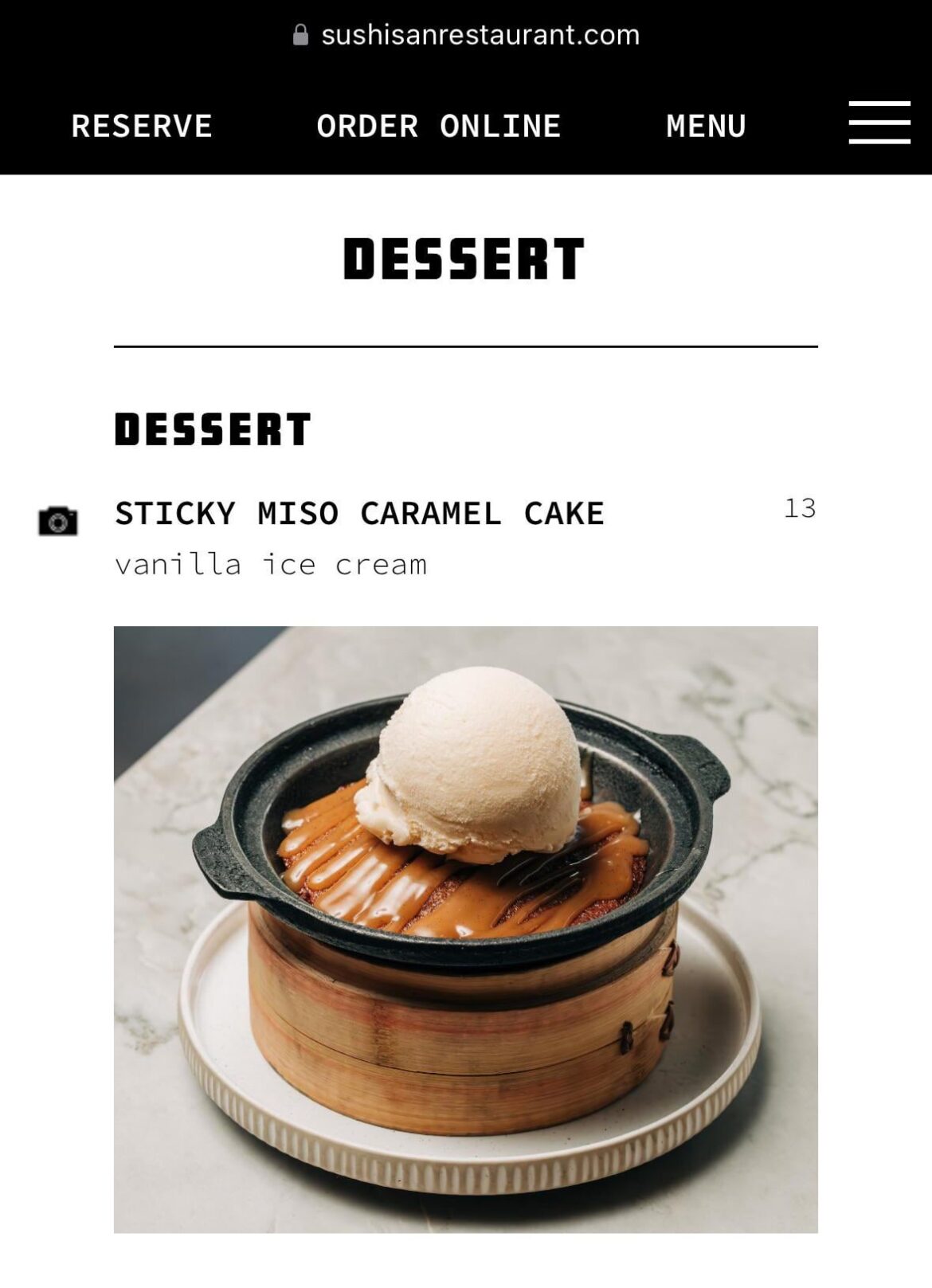
Task: Select the STICKY MISO CARAMEL CAKE menu item
Action: pos(360,514)
